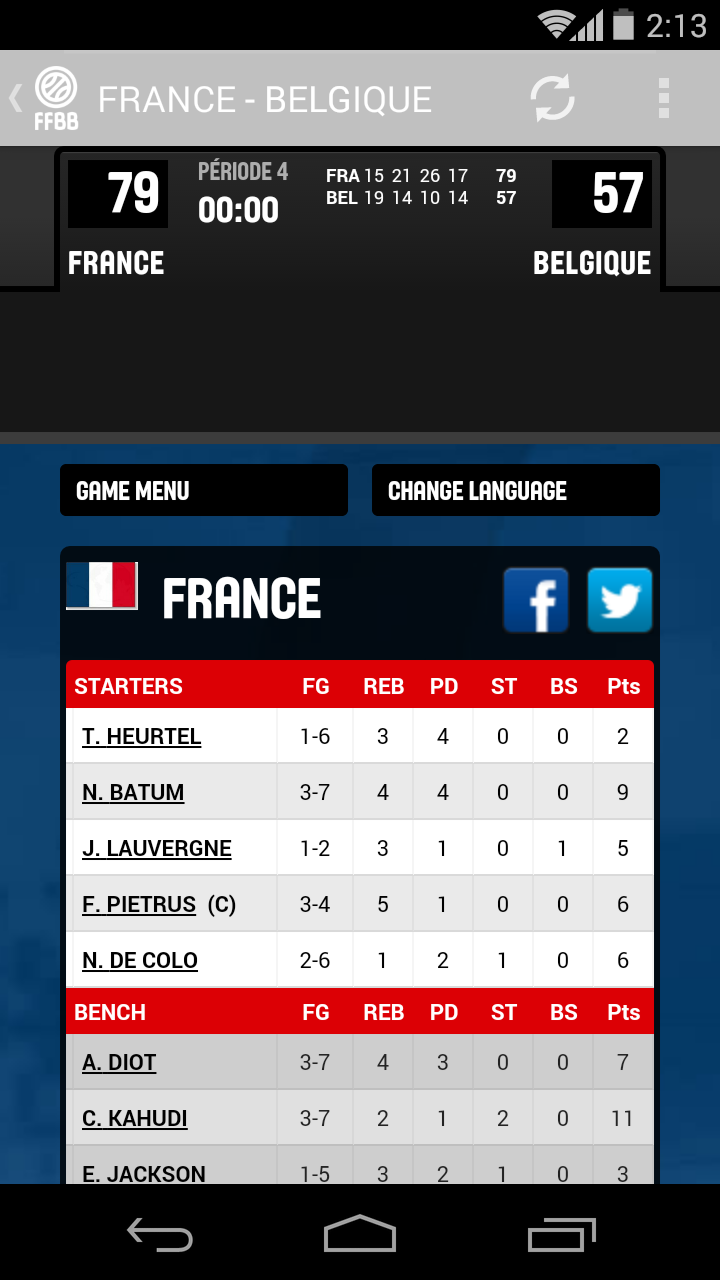
Task: View C. Kahudi's stats page
Action: click(135, 1119)
